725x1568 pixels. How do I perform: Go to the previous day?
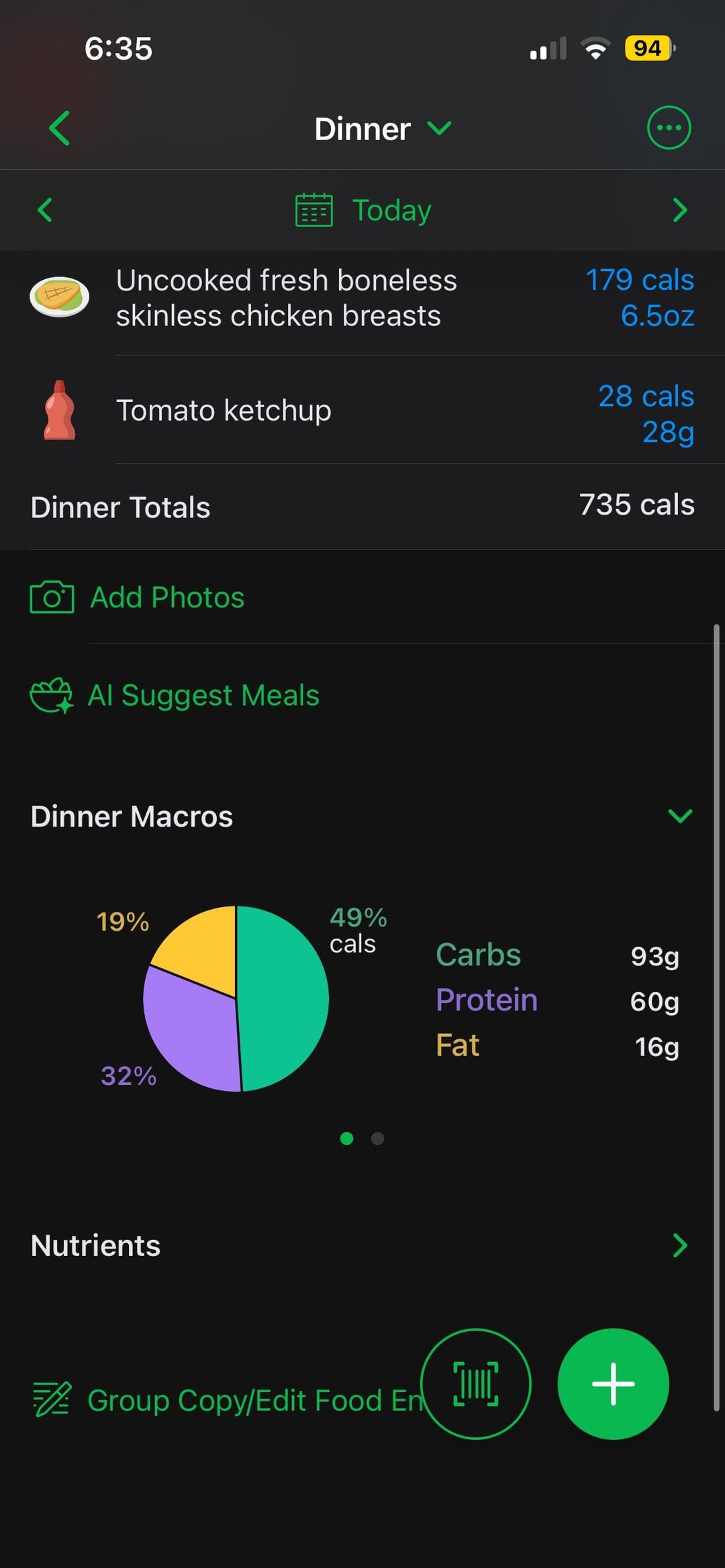[x=45, y=210]
